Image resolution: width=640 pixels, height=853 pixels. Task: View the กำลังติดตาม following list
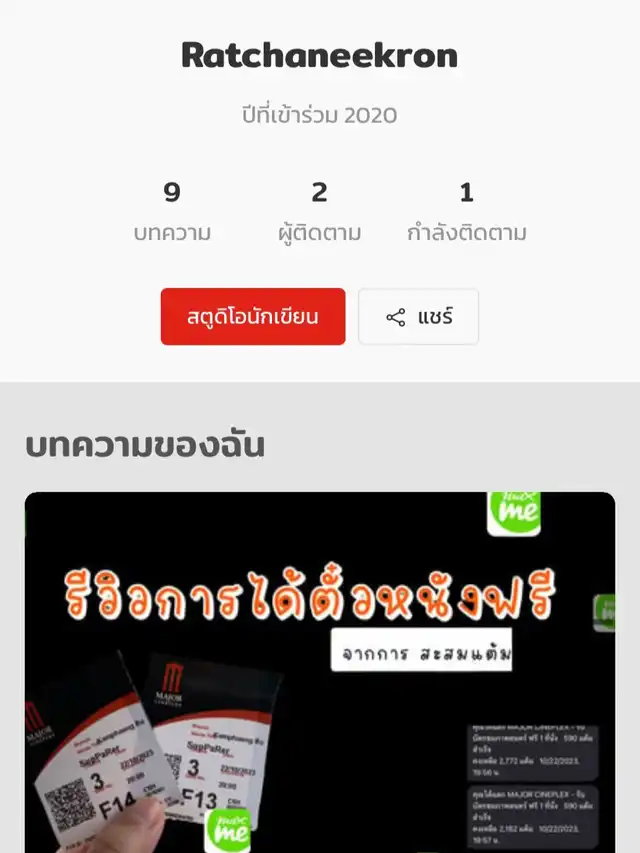point(466,213)
